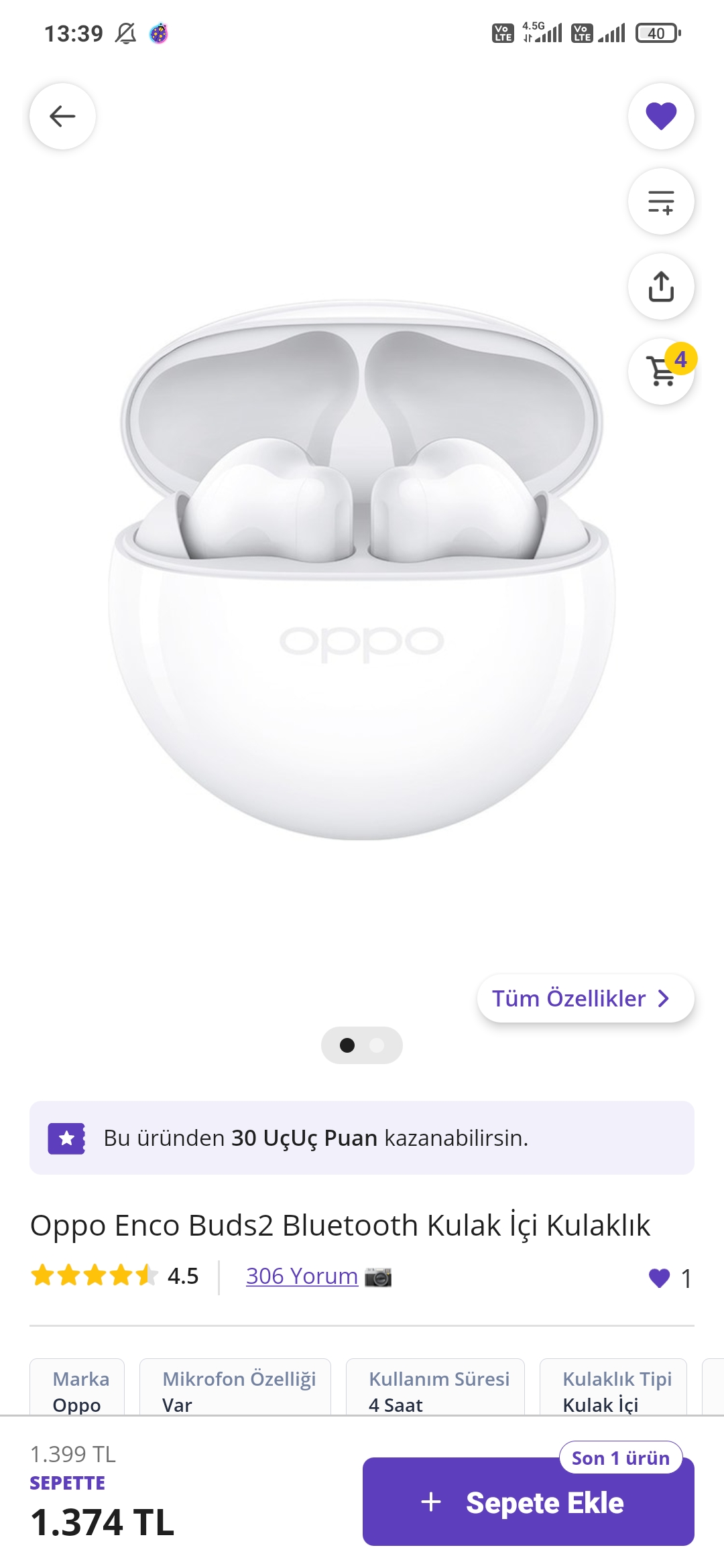The height and width of the screenshot is (1568, 724).
Task: Add this product to a list
Action: [x=661, y=201]
